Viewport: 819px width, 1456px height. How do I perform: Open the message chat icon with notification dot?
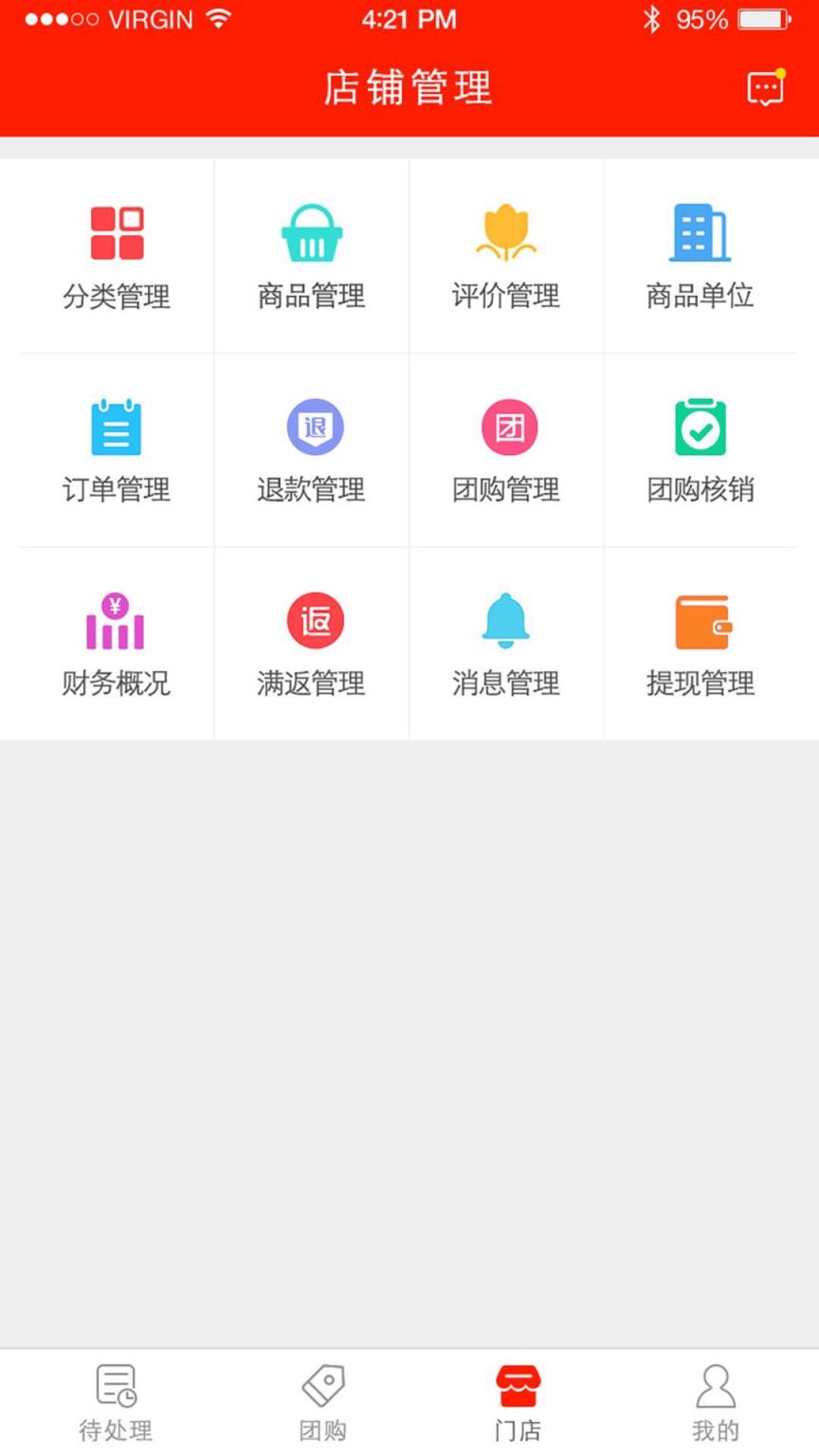click(x=764, y=87)
